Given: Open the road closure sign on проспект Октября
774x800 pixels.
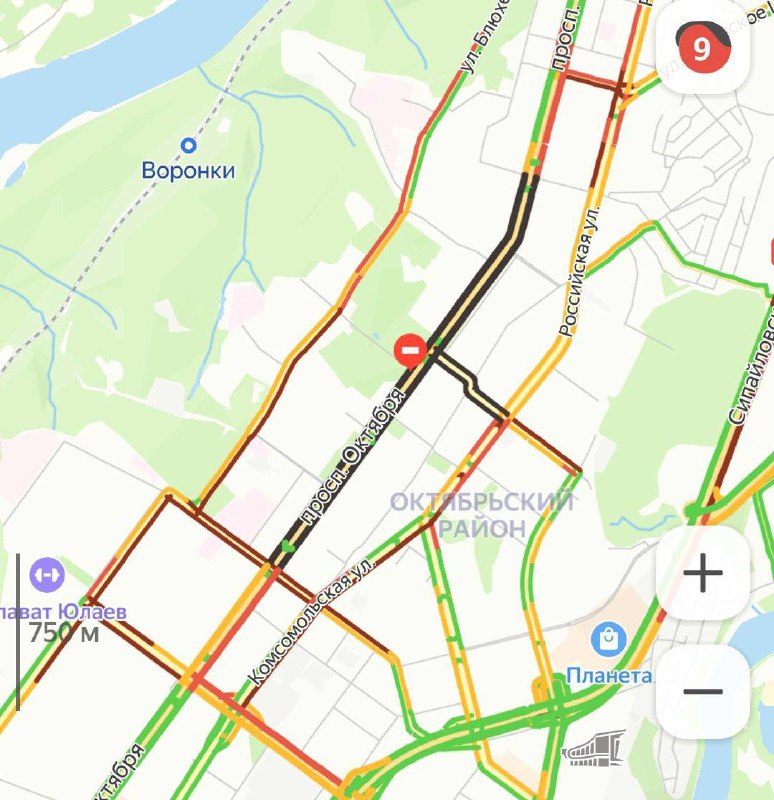Looking at the screenshot, I should 411,349.
